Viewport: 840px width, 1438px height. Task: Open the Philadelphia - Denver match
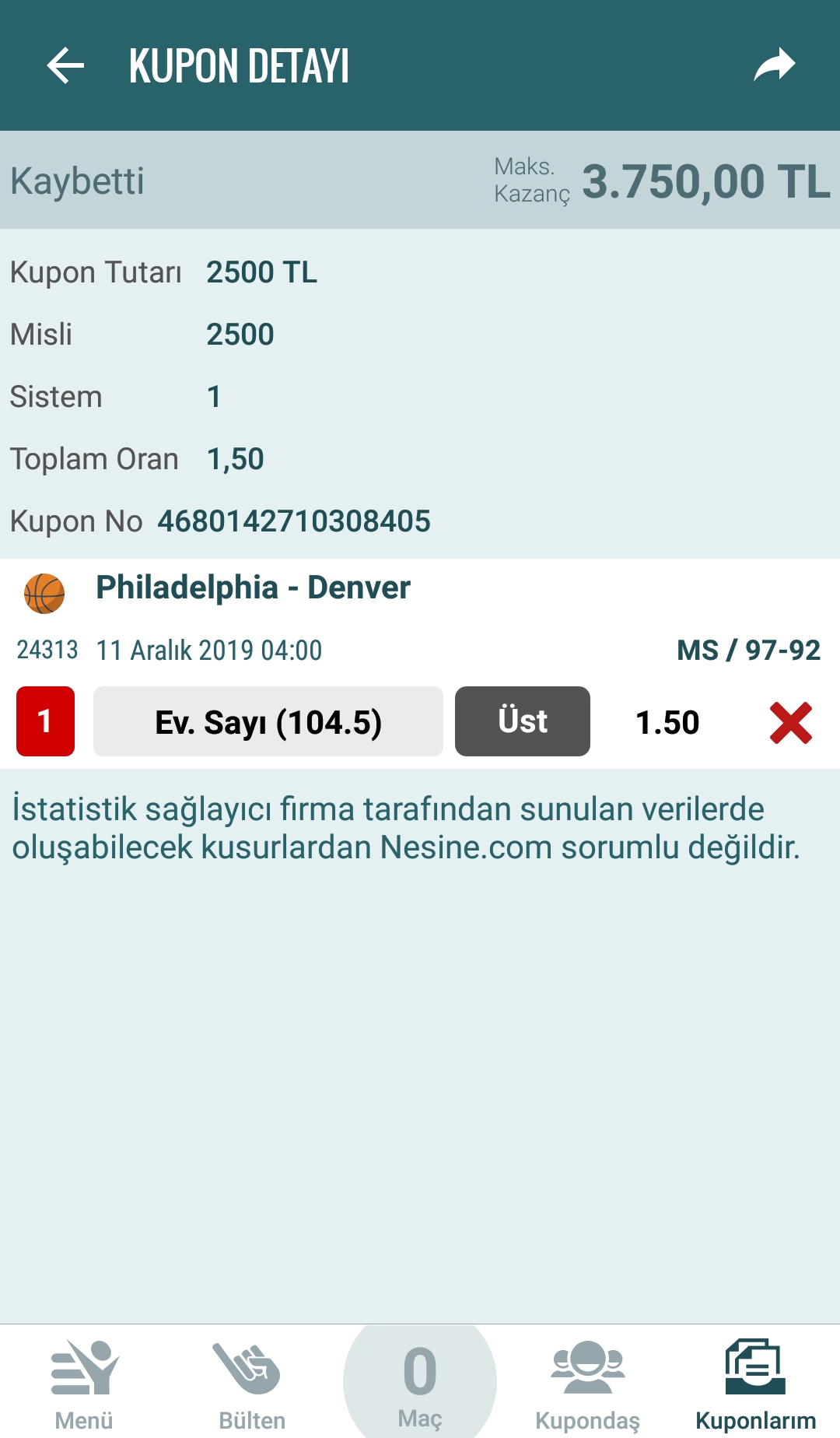pyautogui.click(x=253, y=588)
